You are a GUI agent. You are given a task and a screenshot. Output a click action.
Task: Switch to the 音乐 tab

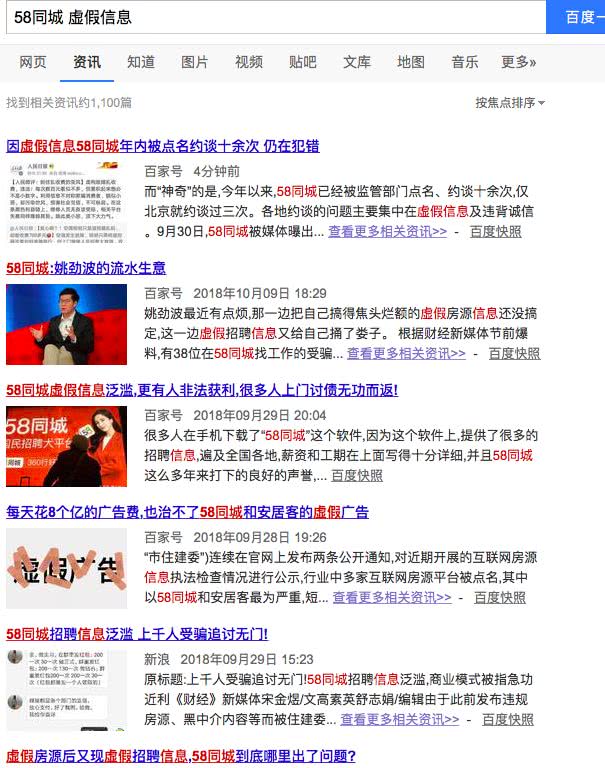coord(465,62)
